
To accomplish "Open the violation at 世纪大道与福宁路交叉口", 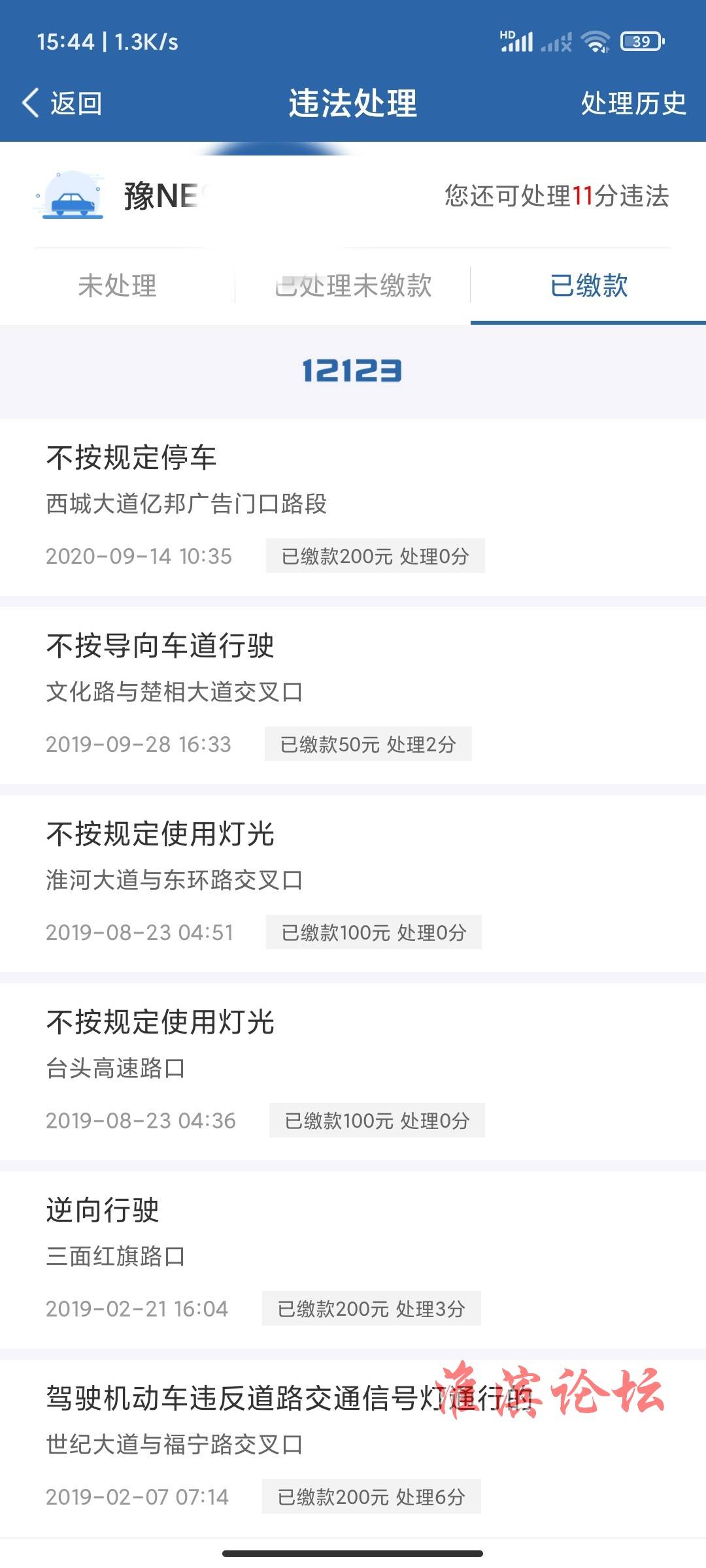I will coord(353,1448).
